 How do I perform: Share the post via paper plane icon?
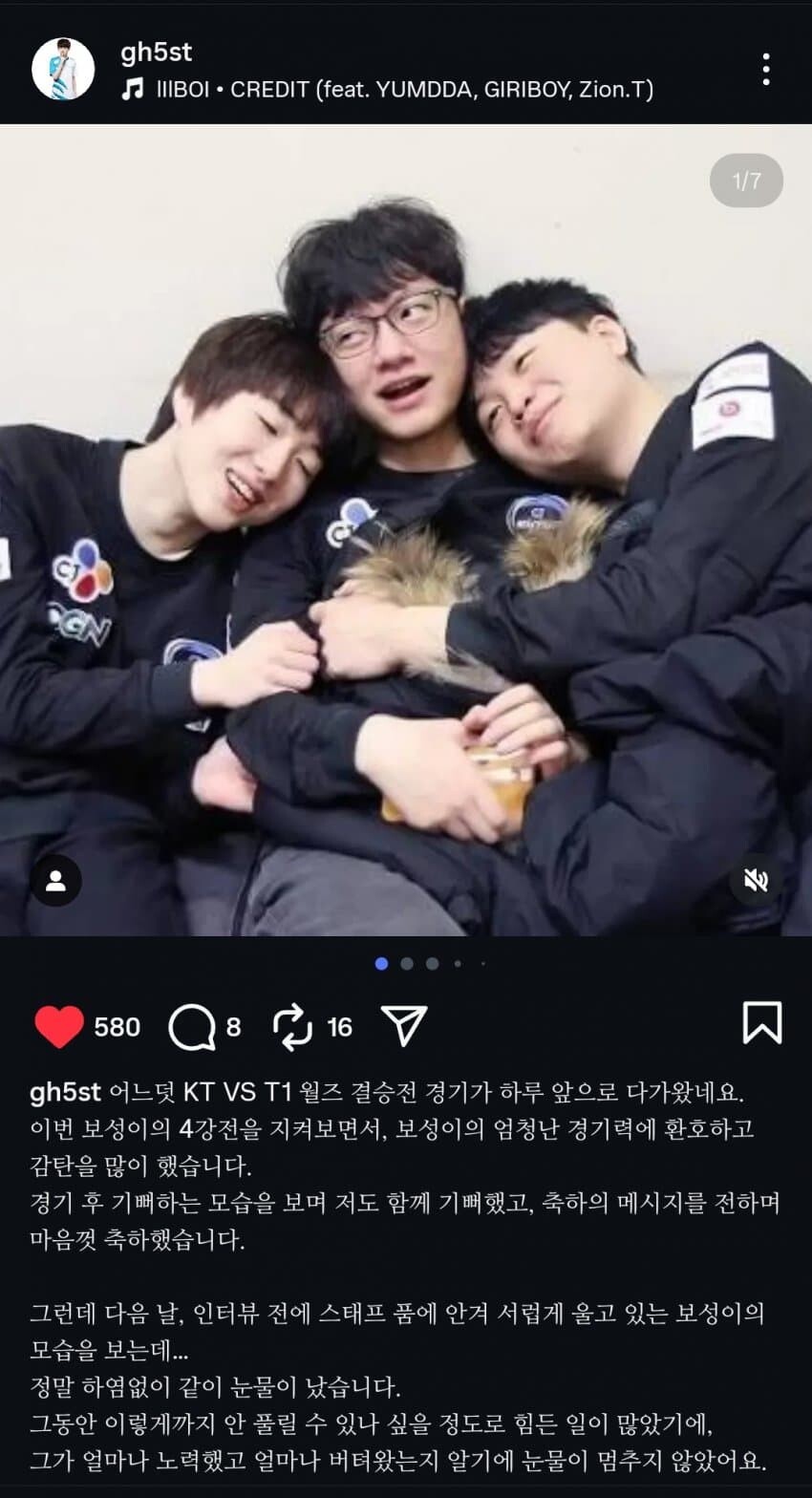coord(403,1025)
